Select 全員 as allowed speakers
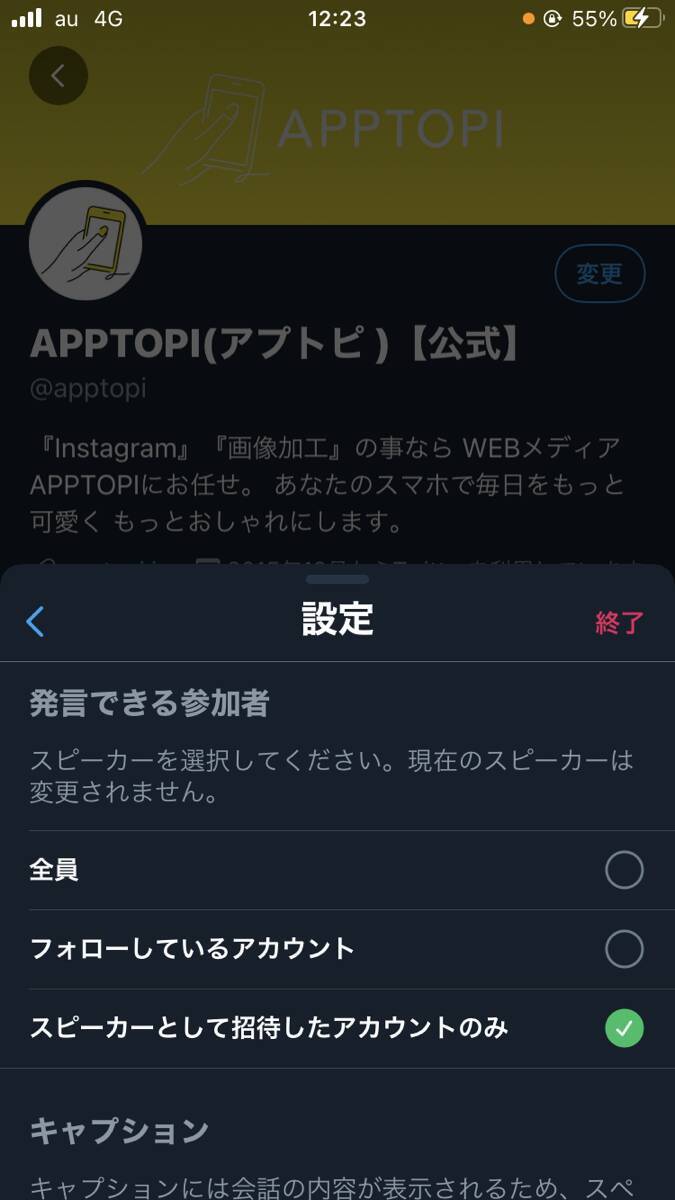The width and height of the screenshot is (675, 1200). [x=623, y=870]
